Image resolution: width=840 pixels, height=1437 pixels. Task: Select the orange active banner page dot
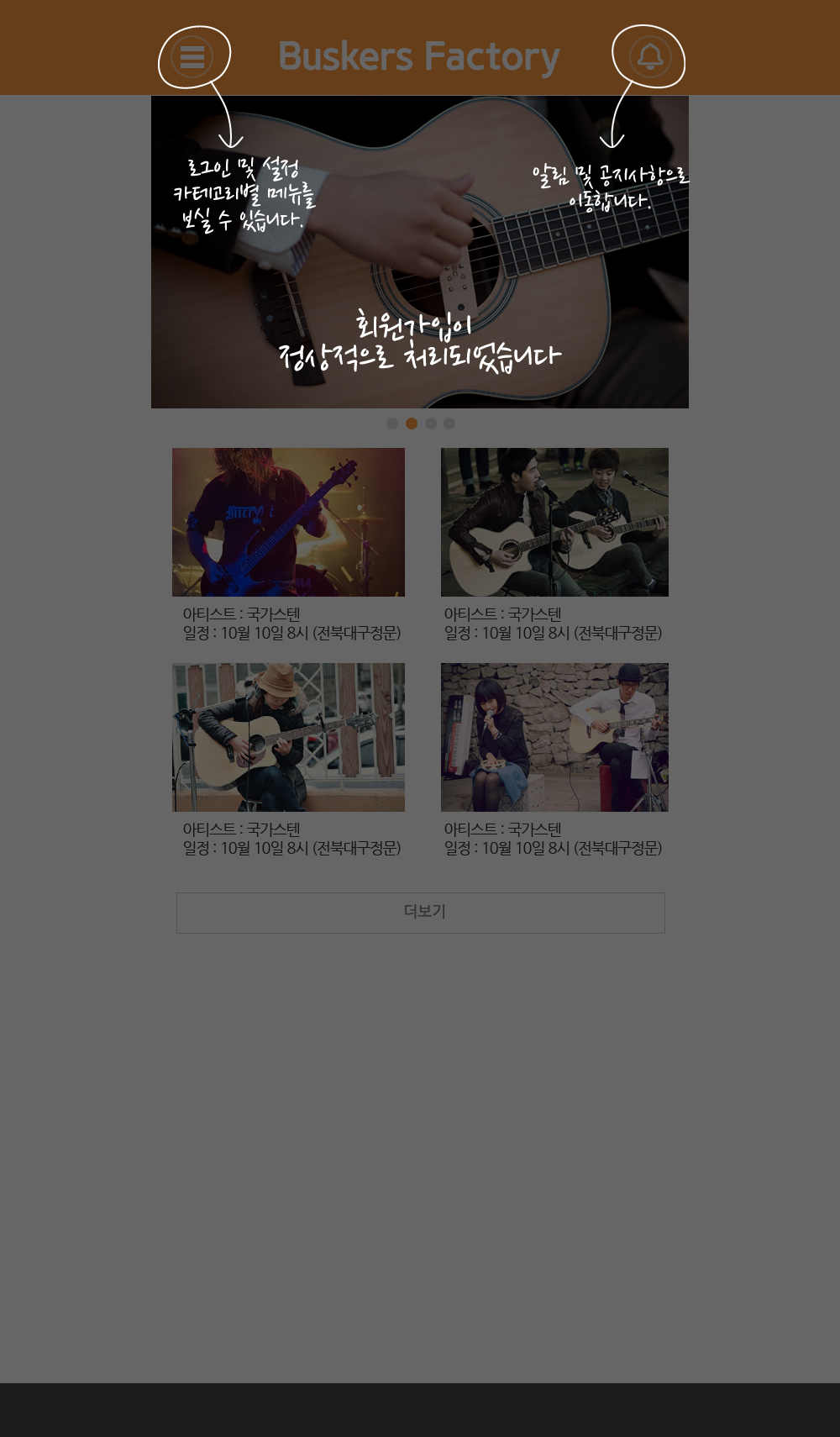click(x=412, y=424)
